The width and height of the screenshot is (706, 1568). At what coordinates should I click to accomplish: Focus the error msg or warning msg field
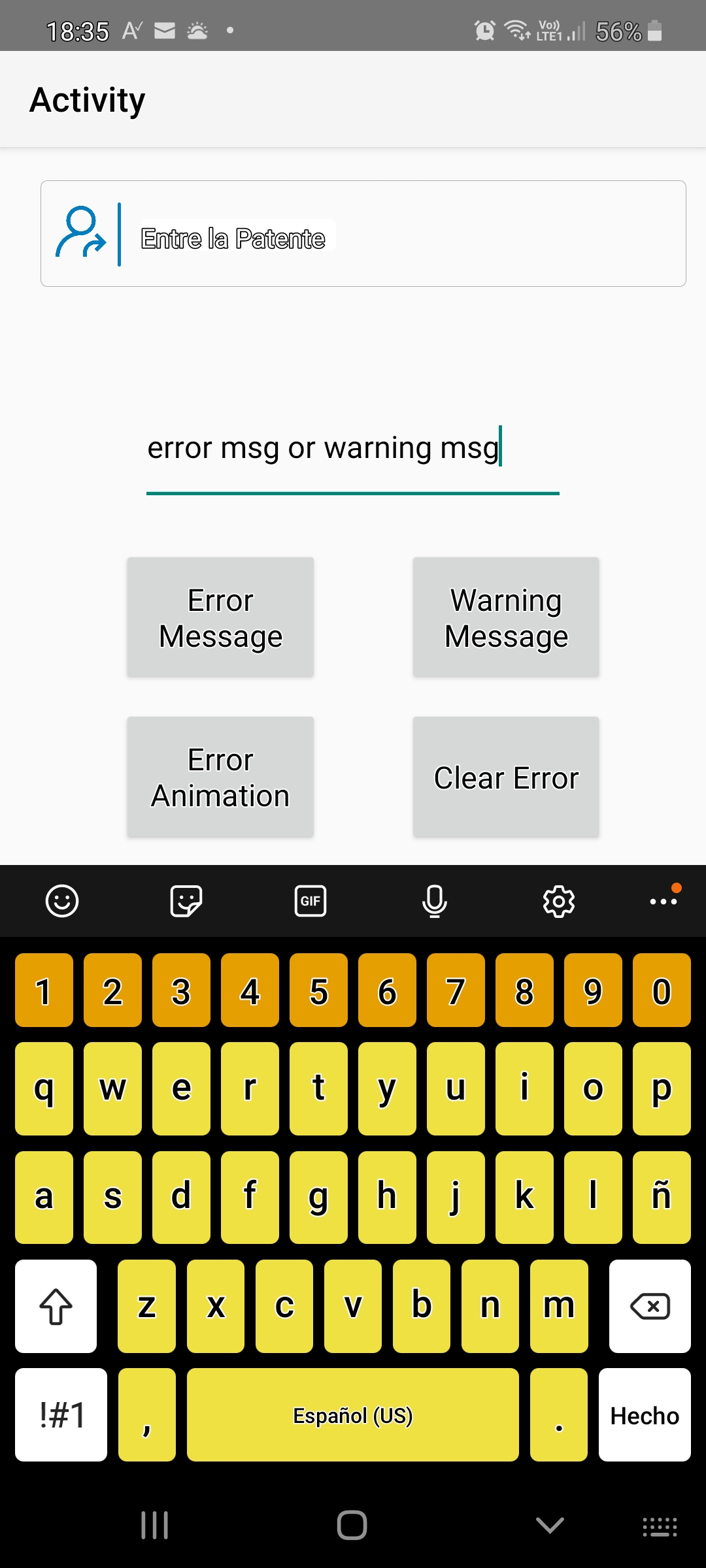[x=353, y=449]
